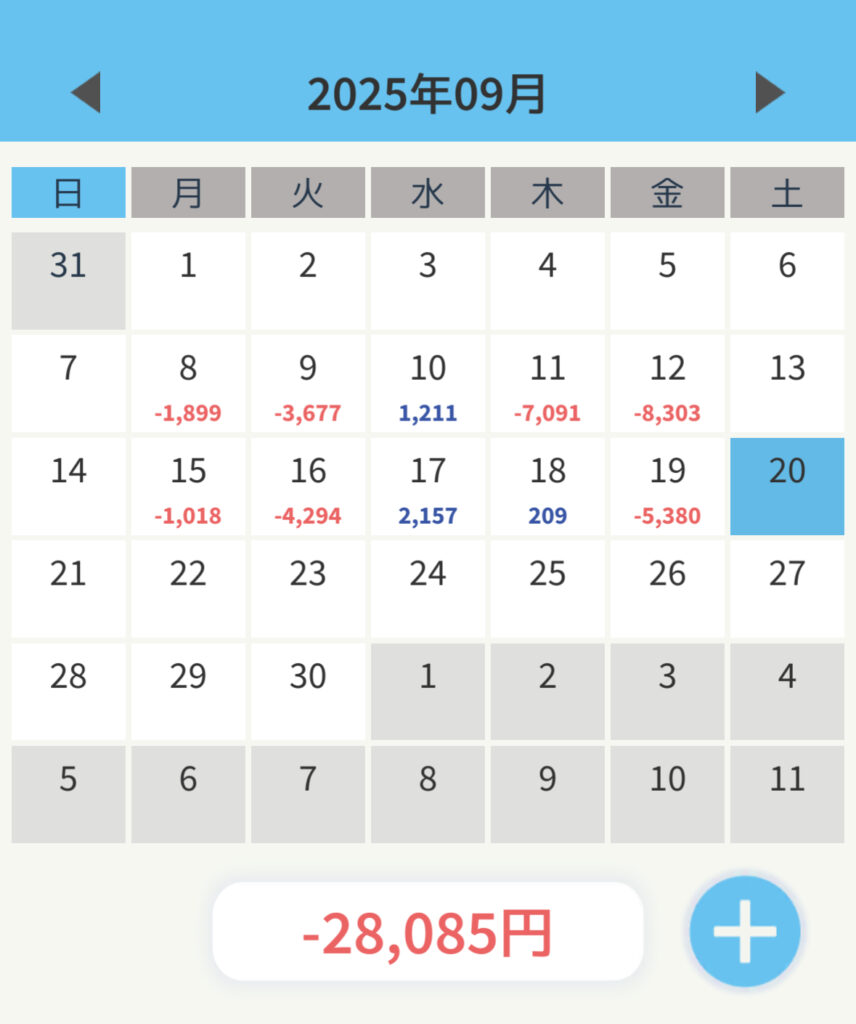Select September 18 showing 209

[547, 487]
